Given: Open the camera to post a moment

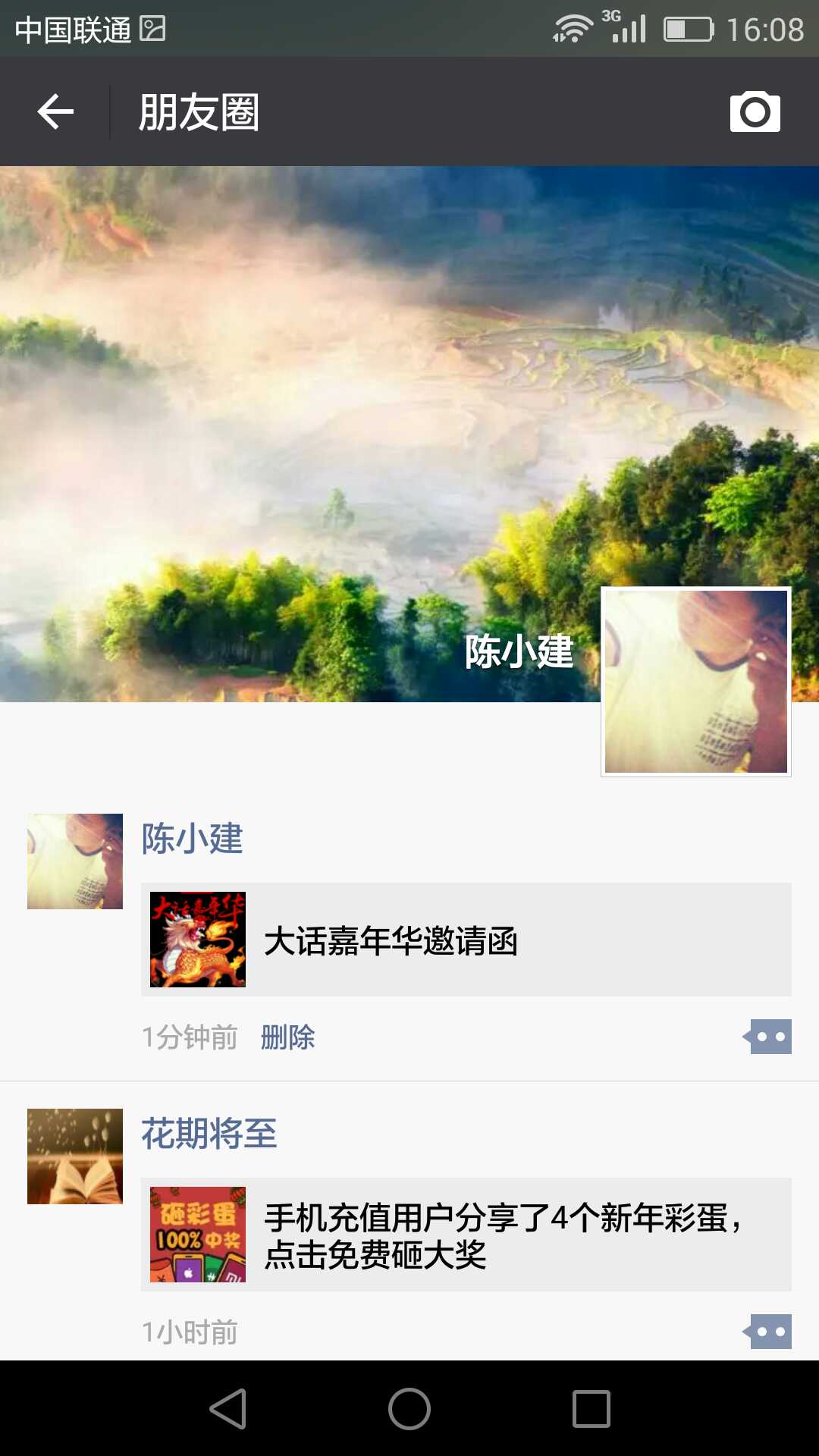Looking at the screenshot, I should (x=755, y=112).
